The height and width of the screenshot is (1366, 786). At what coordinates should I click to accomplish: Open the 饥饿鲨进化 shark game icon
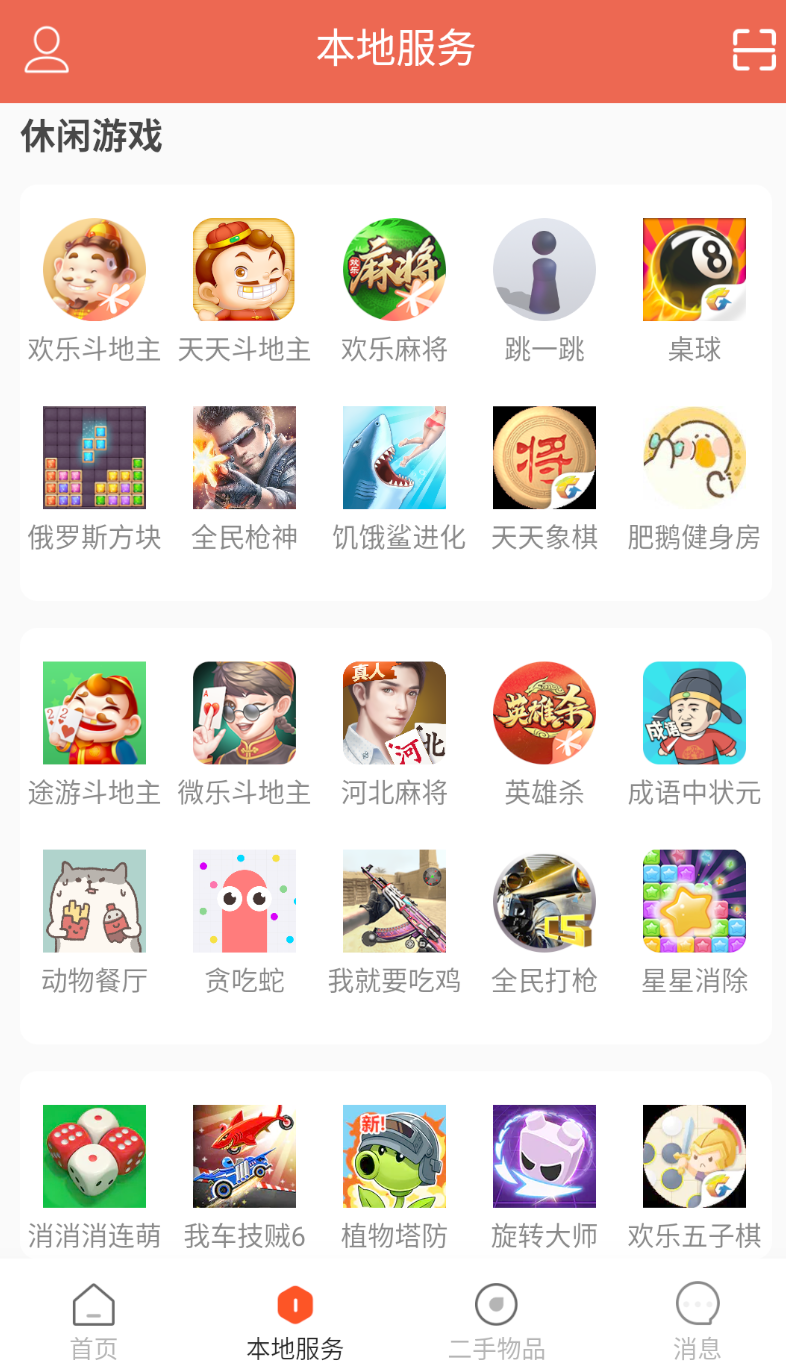pyautogui.click(x=394, y=457)
